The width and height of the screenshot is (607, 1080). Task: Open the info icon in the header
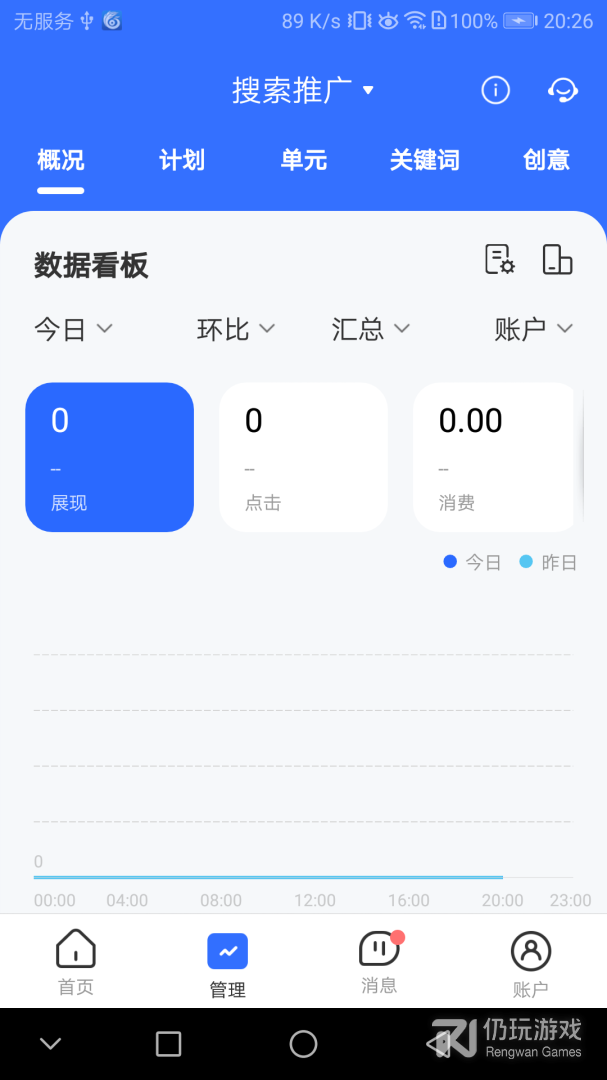pyautogui.click(x=495, y=90)
